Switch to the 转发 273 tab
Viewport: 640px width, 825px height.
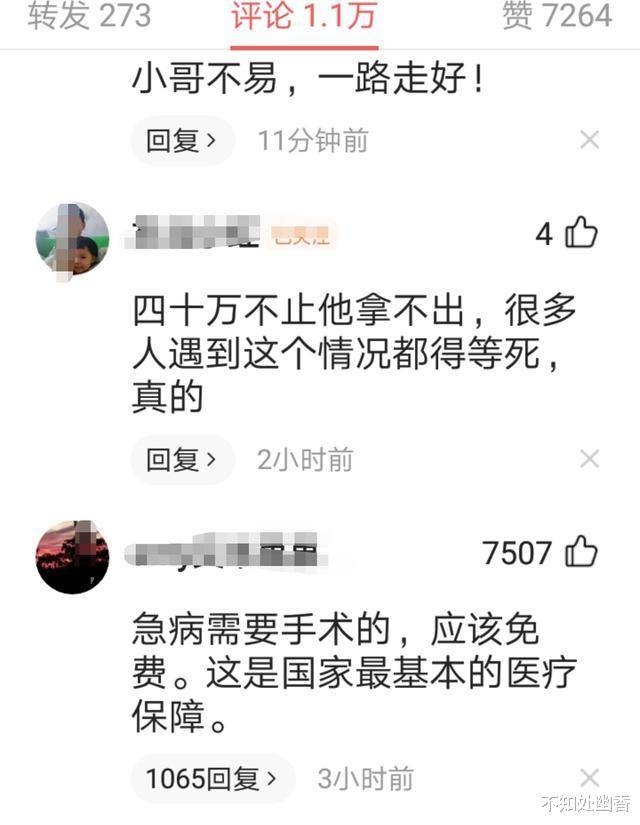pos(89,17)
